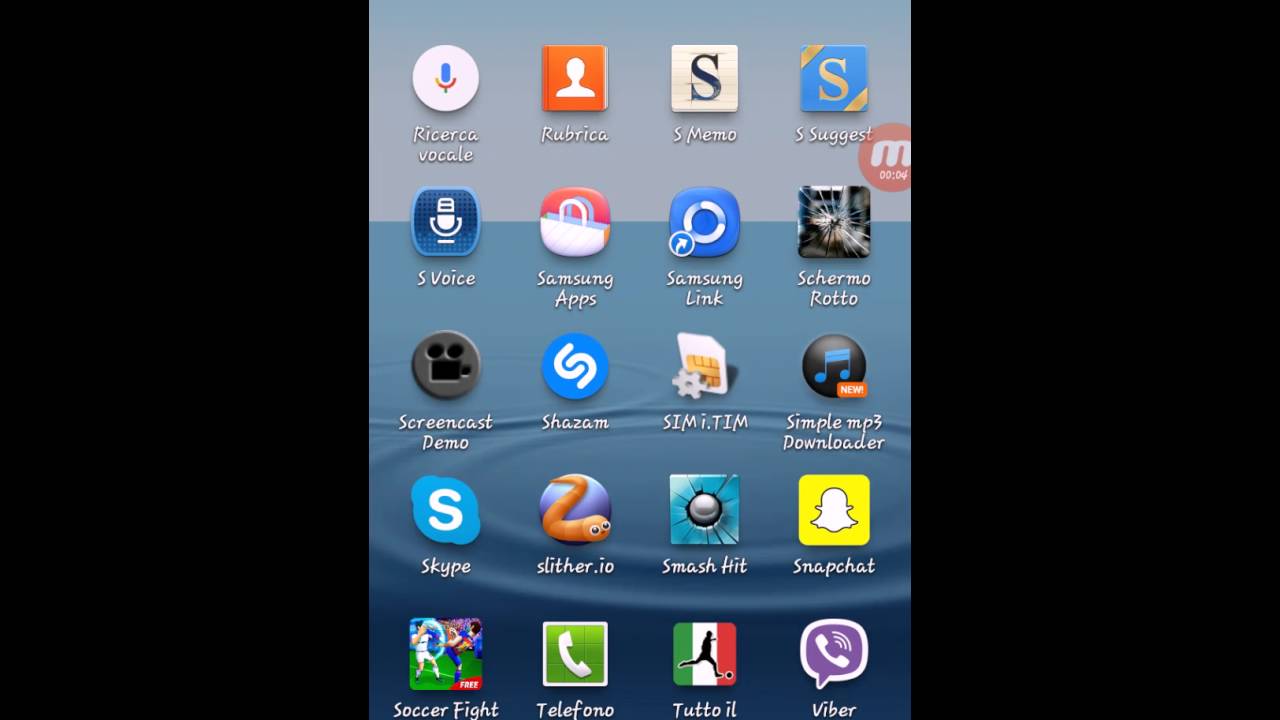Open Smash Hit game

704,510
